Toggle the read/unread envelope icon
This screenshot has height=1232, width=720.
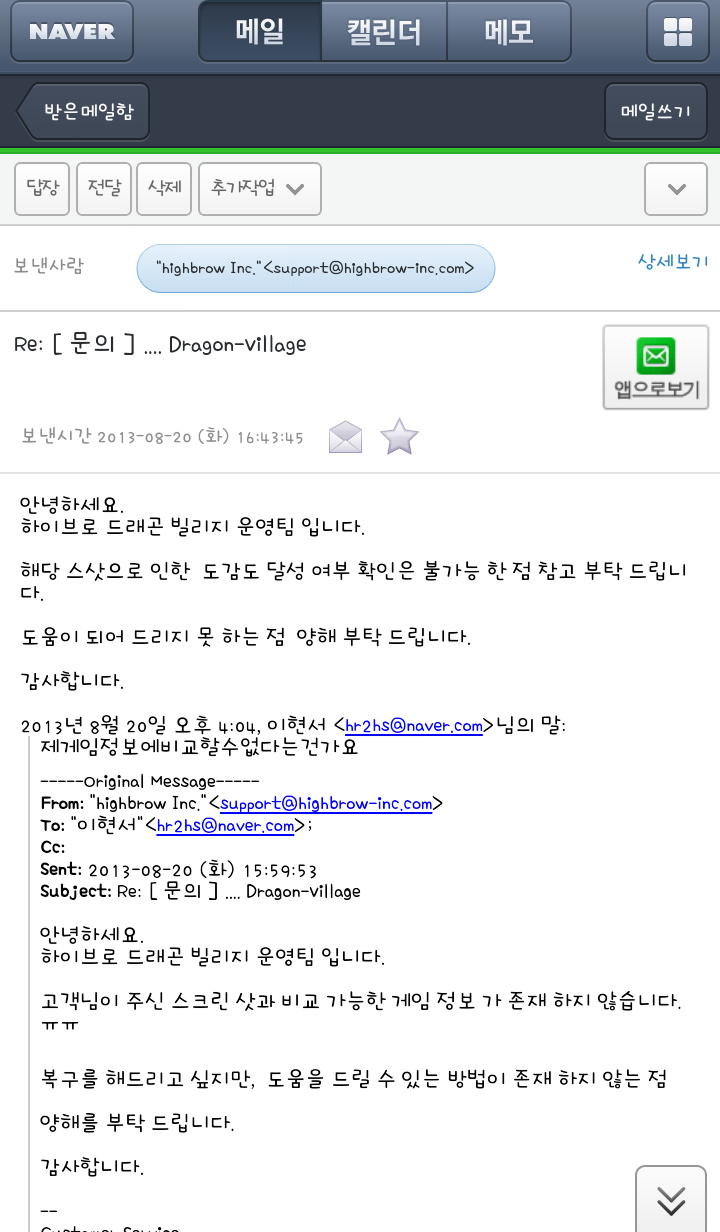tap(345, 437)
